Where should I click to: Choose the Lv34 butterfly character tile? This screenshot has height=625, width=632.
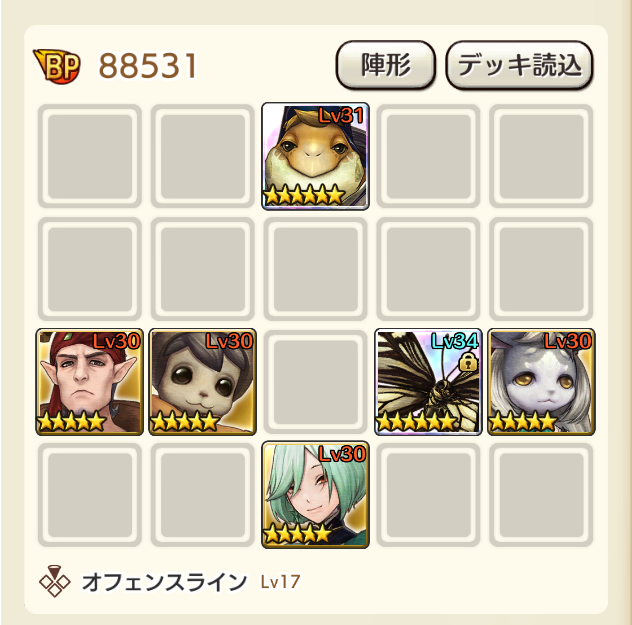429,382
